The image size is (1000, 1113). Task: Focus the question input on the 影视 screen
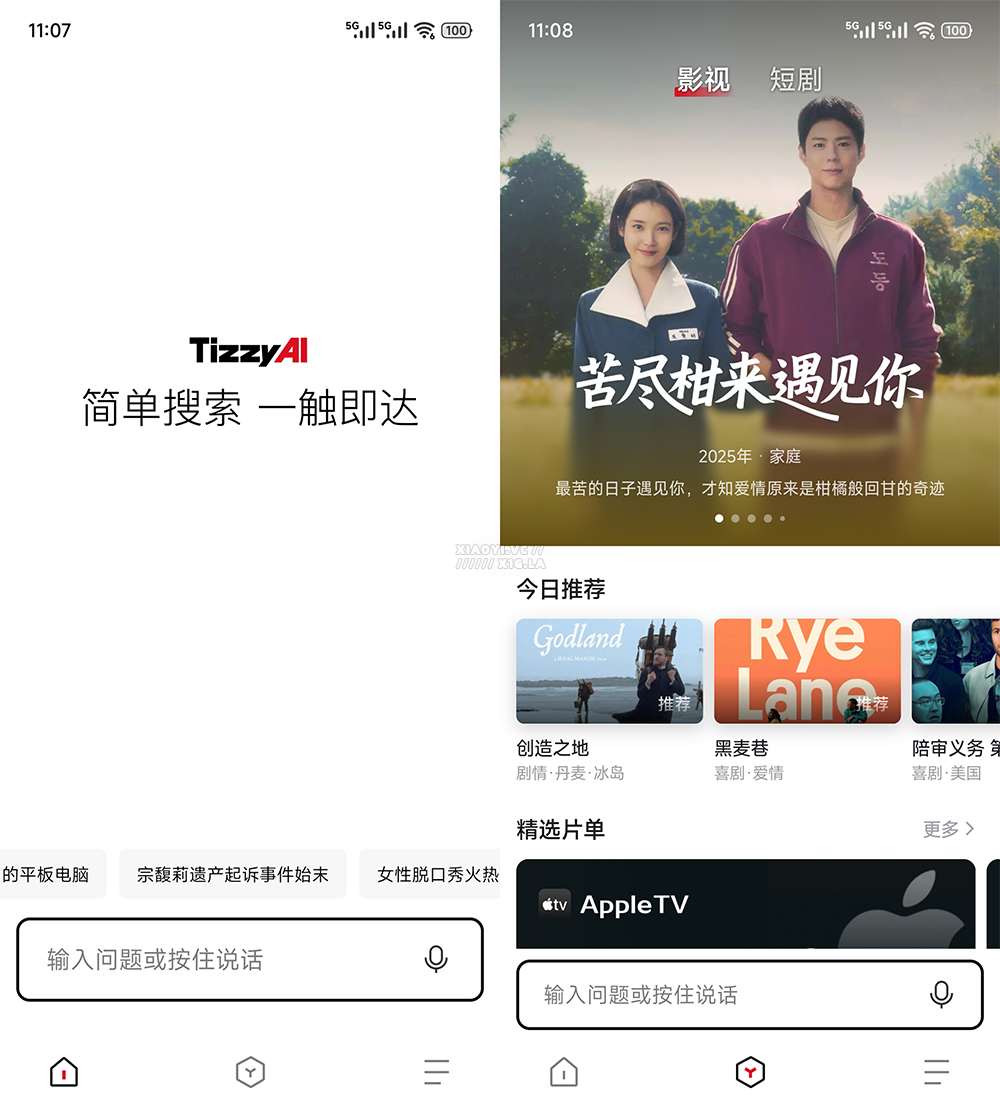[x=720, y=995]
